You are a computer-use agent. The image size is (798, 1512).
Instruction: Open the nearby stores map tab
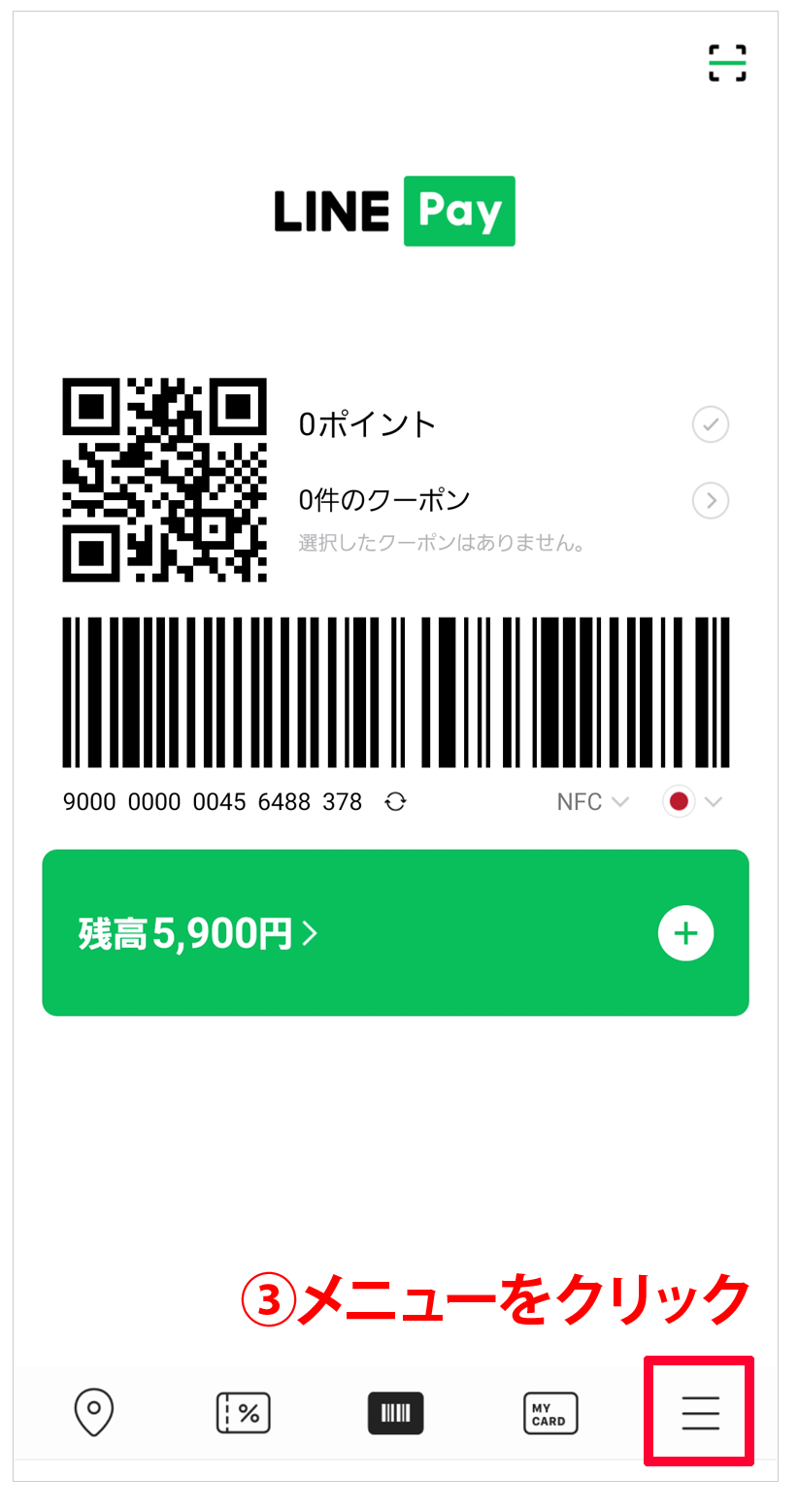(94, 1413)
